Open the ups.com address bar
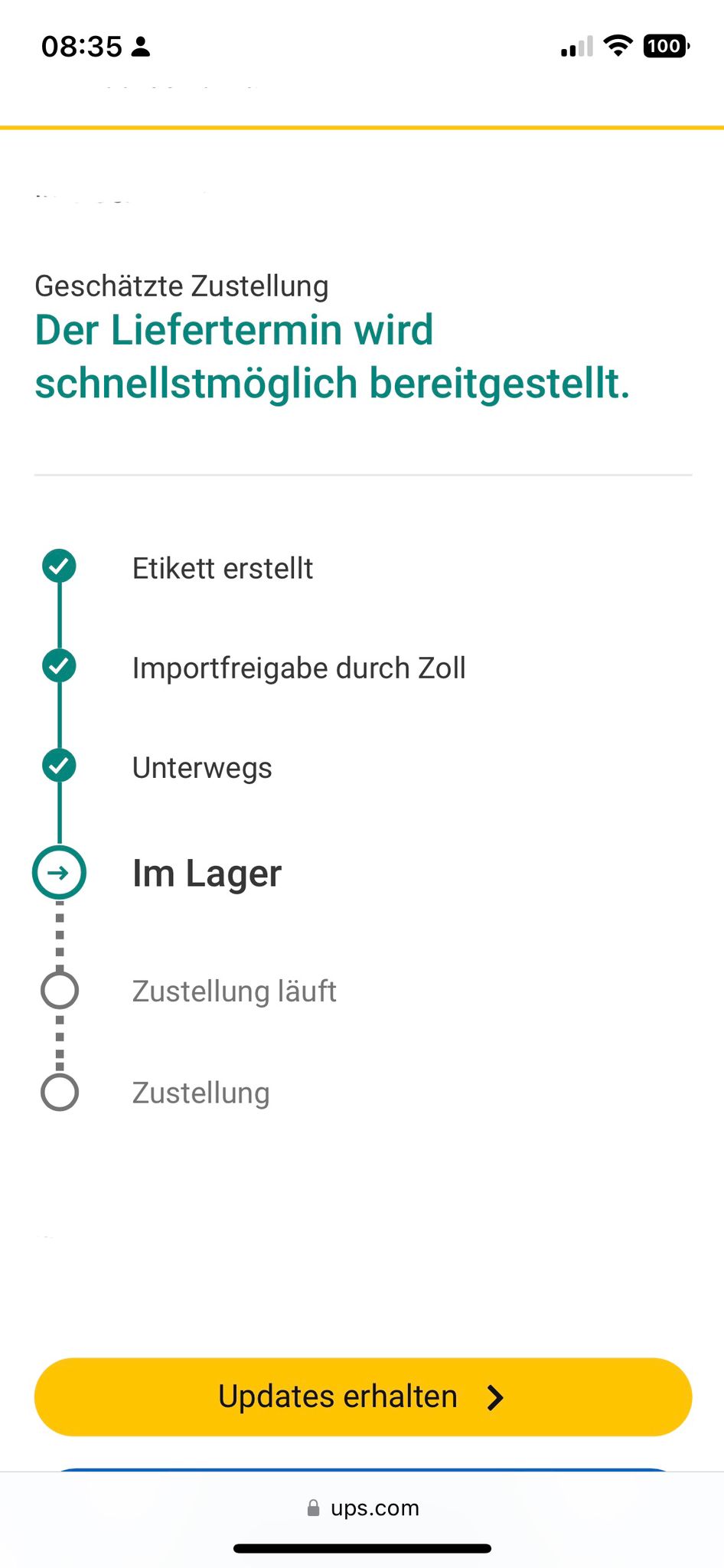 pos(363,1508)
